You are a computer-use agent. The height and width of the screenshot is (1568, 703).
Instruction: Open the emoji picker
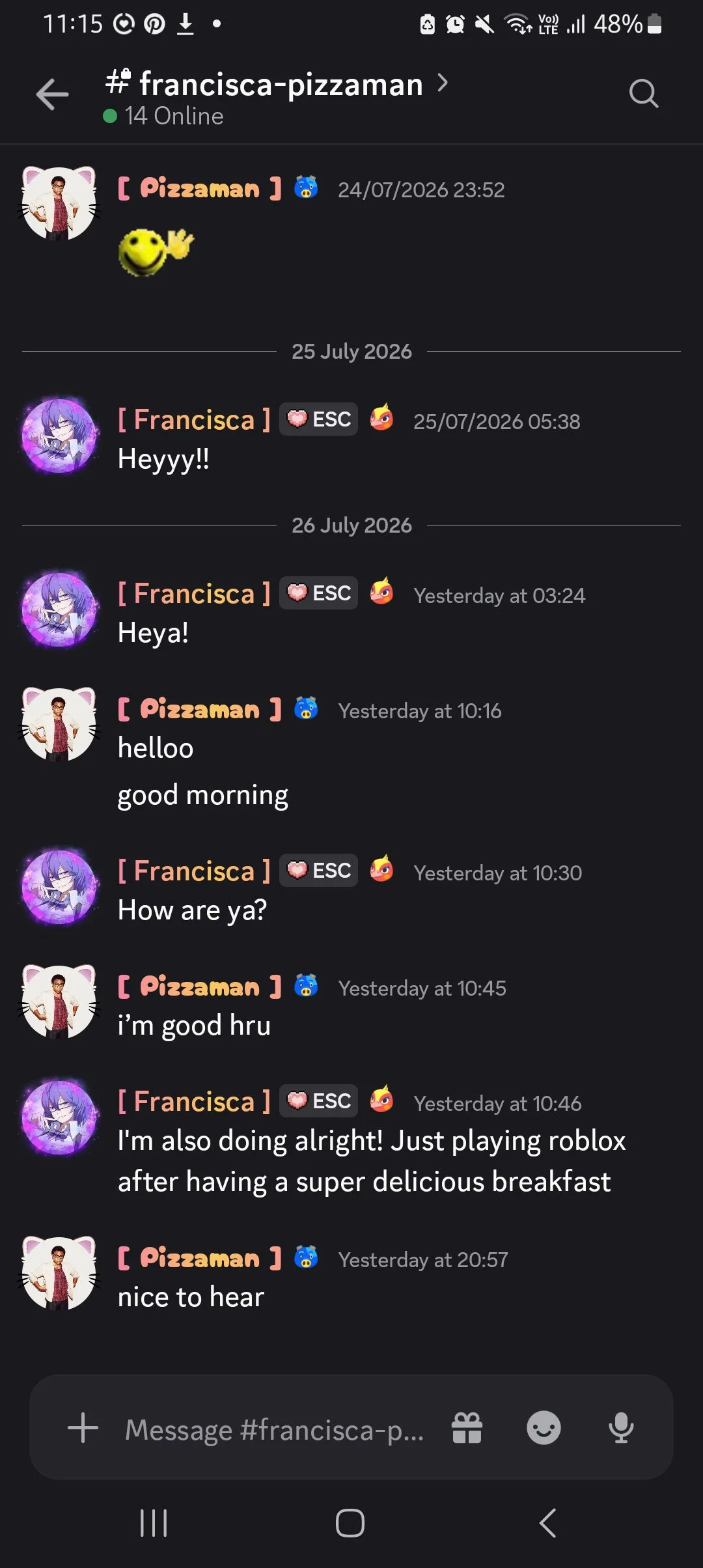click(x=544, y=1428)
